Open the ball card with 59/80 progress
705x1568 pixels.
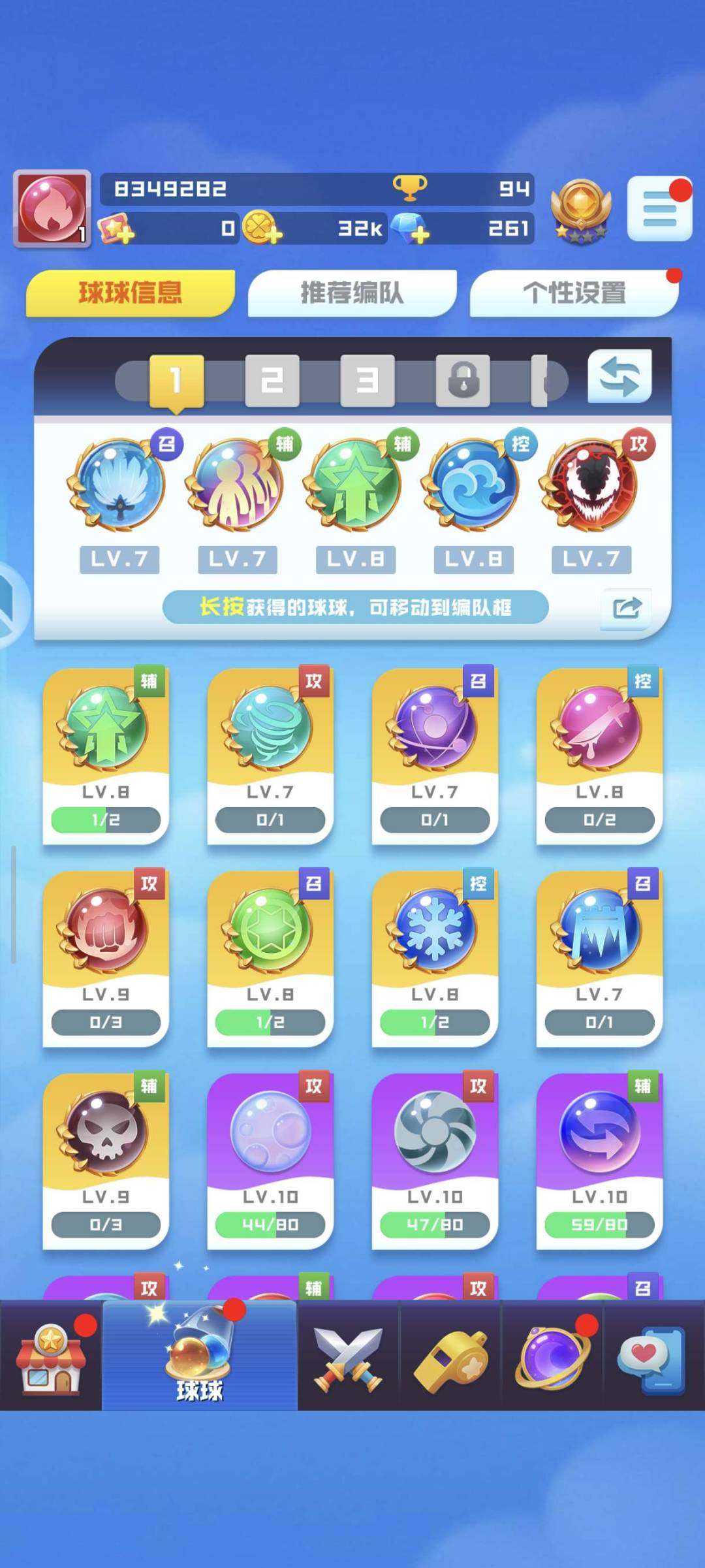click(599, 1159)
